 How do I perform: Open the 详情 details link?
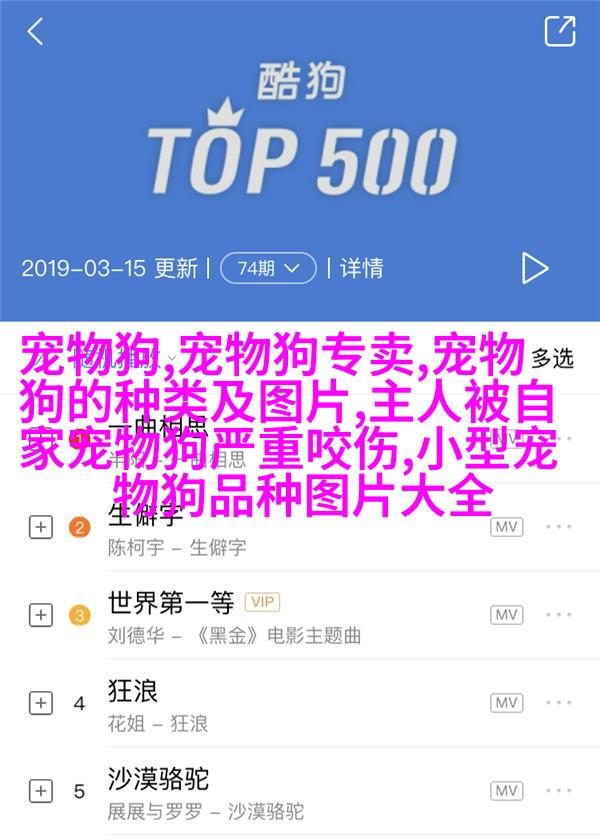361,268
